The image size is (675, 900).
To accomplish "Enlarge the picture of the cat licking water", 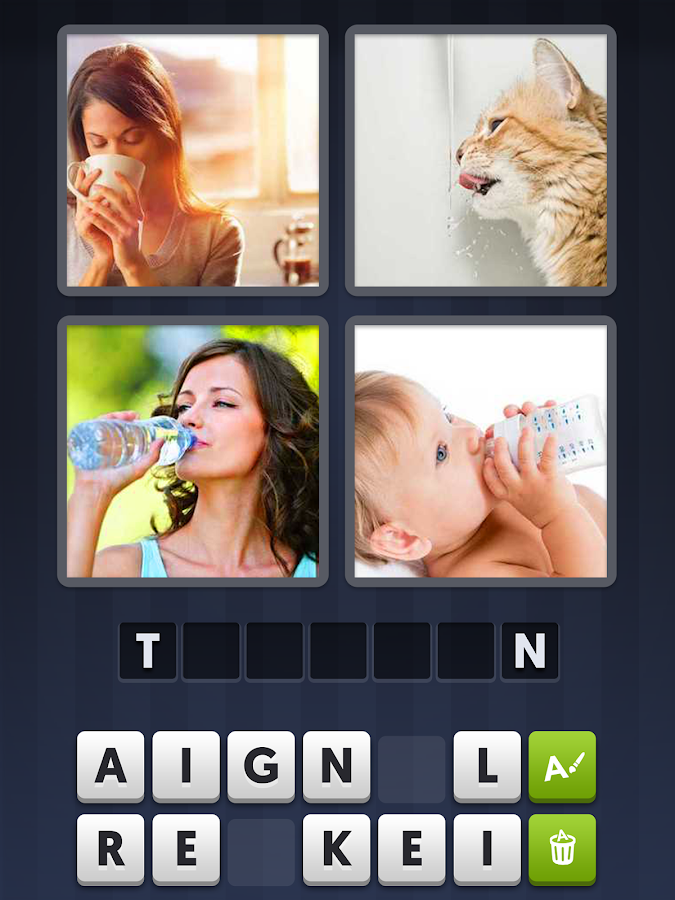I will pyautogui.click(x=481, y=160).
